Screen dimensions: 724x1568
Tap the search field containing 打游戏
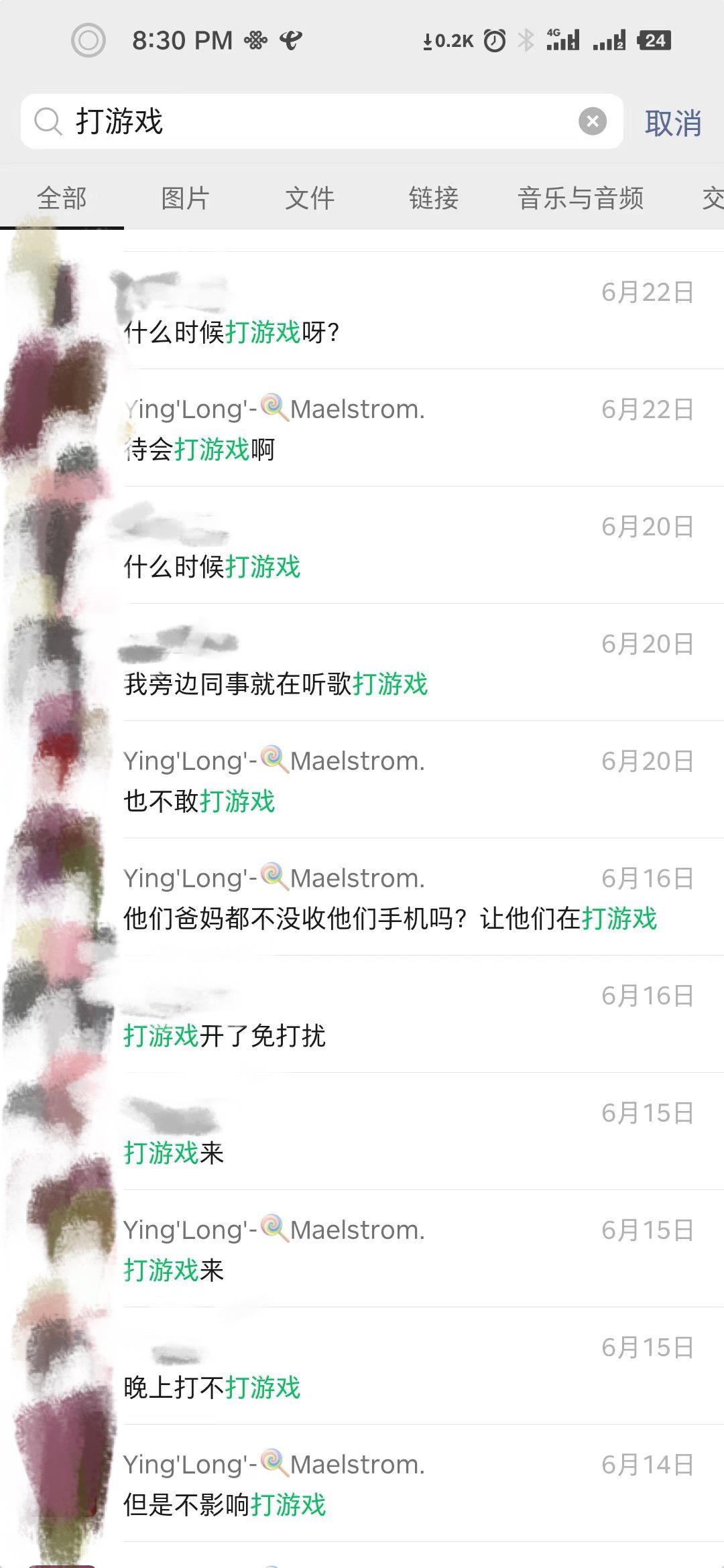coord(322,121)
